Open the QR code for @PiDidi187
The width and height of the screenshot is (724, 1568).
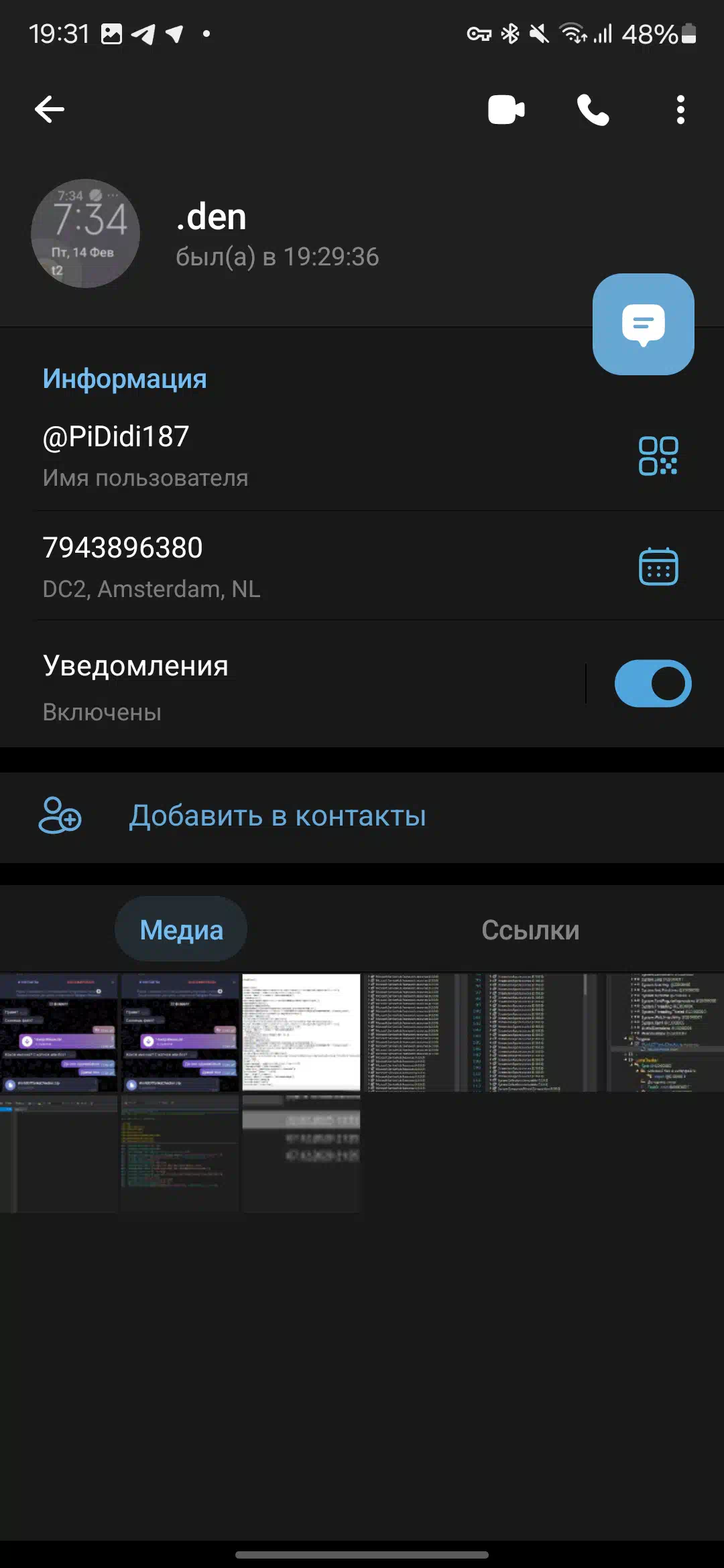point(658,456)
